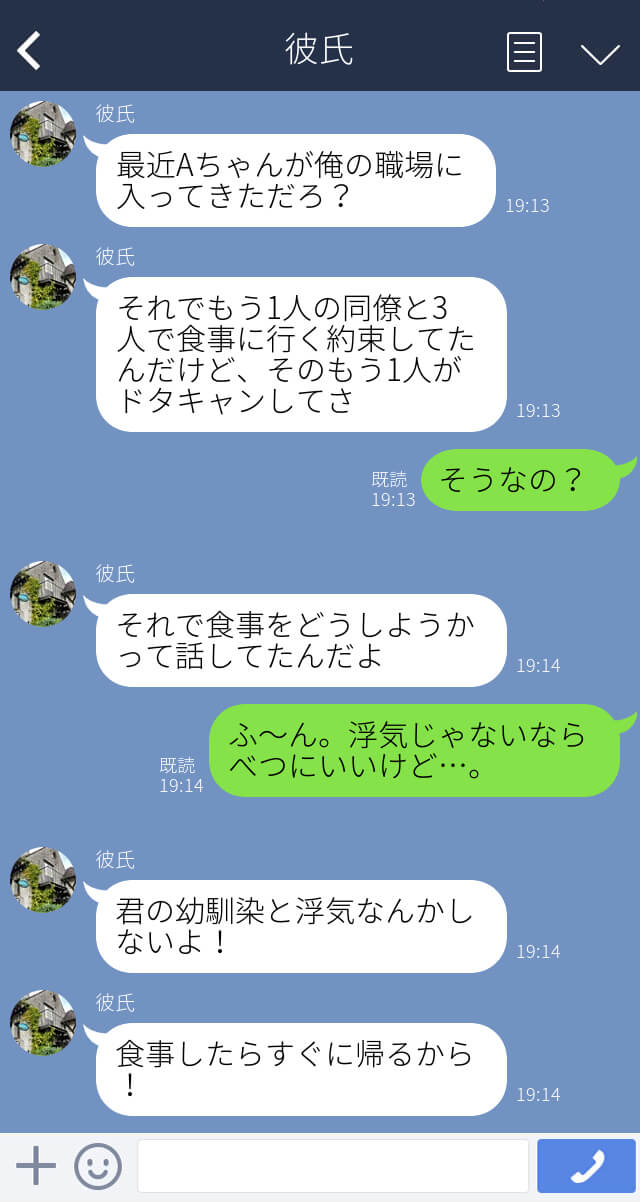This screenshot has width=640, height=1202.
Task: Open the plus attachment menu
Action: point(35,1166)
